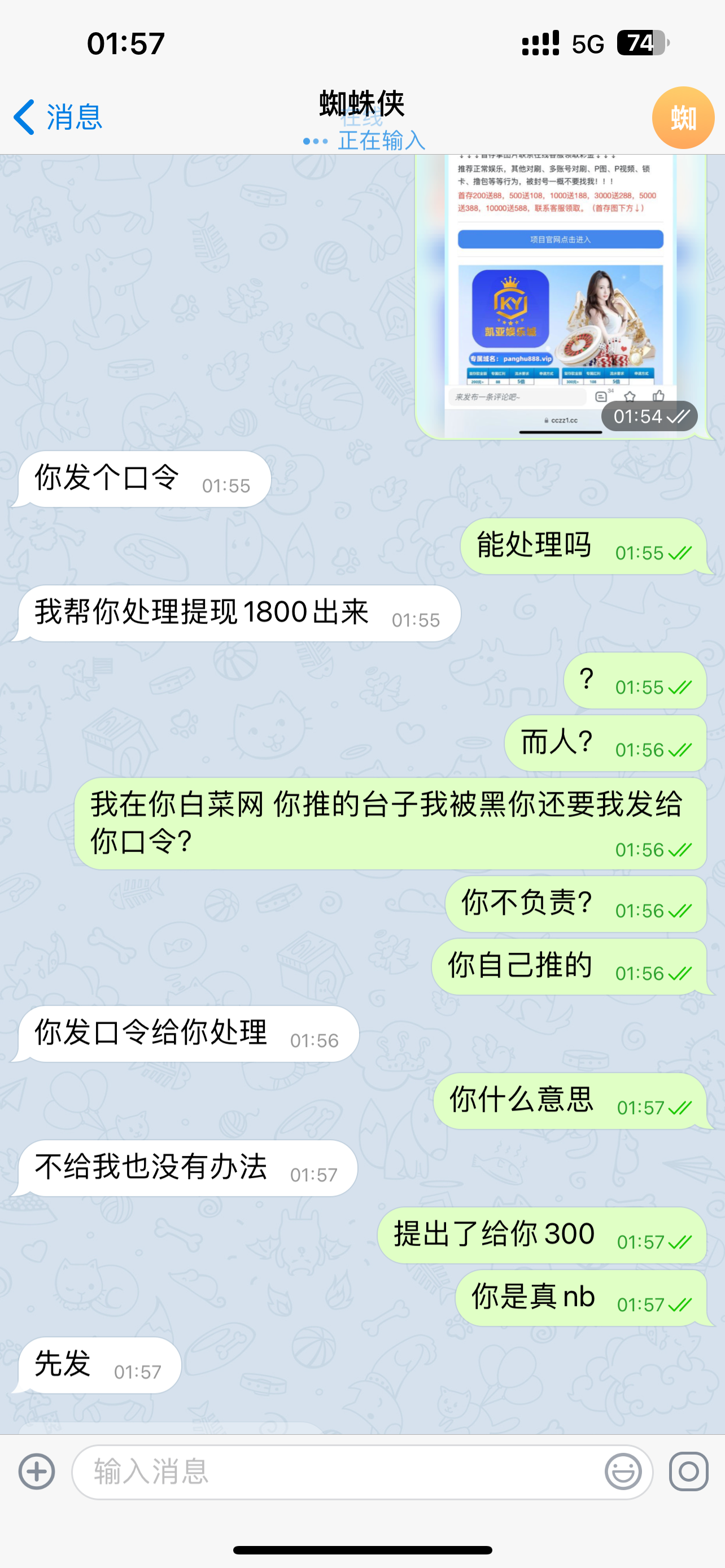Open the shared 凯亚娱乐城 casino screenshot
Image resolution: width=725 pixels, height=1568 pixels.
pyautogui.click(x=560, y=292)
